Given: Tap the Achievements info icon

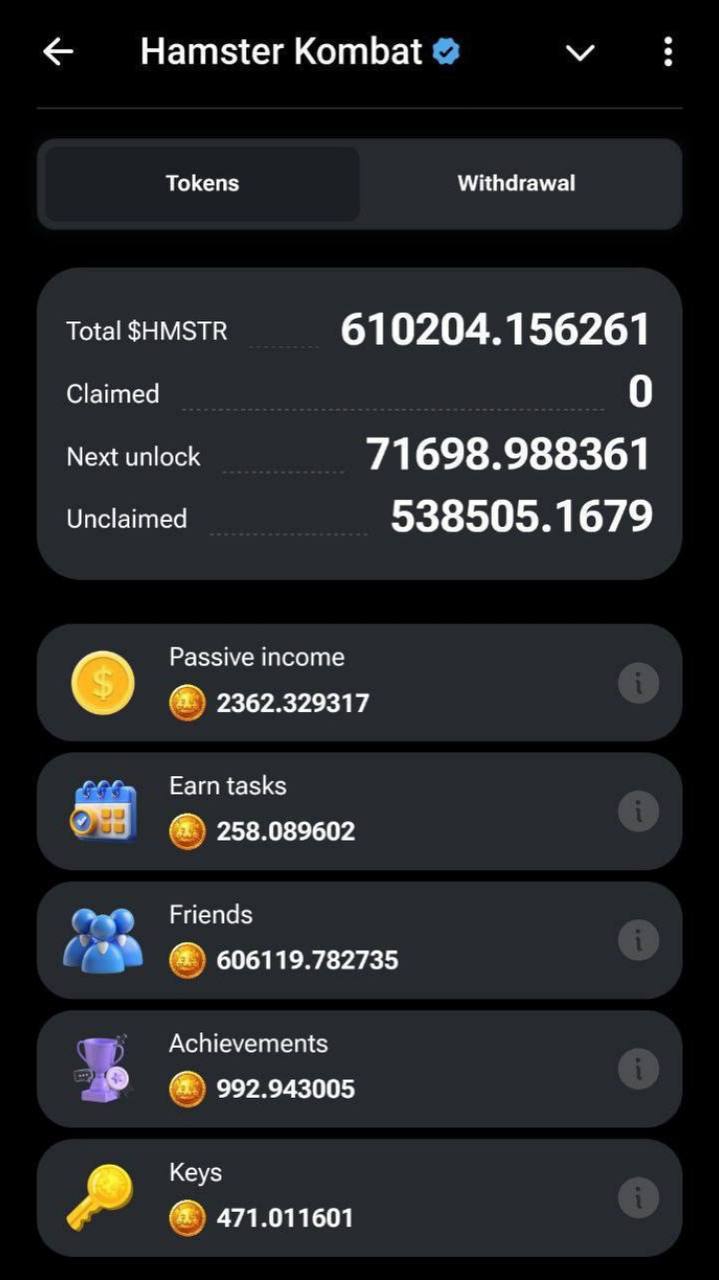Looking at the screenshot, I should (638, 1069).
